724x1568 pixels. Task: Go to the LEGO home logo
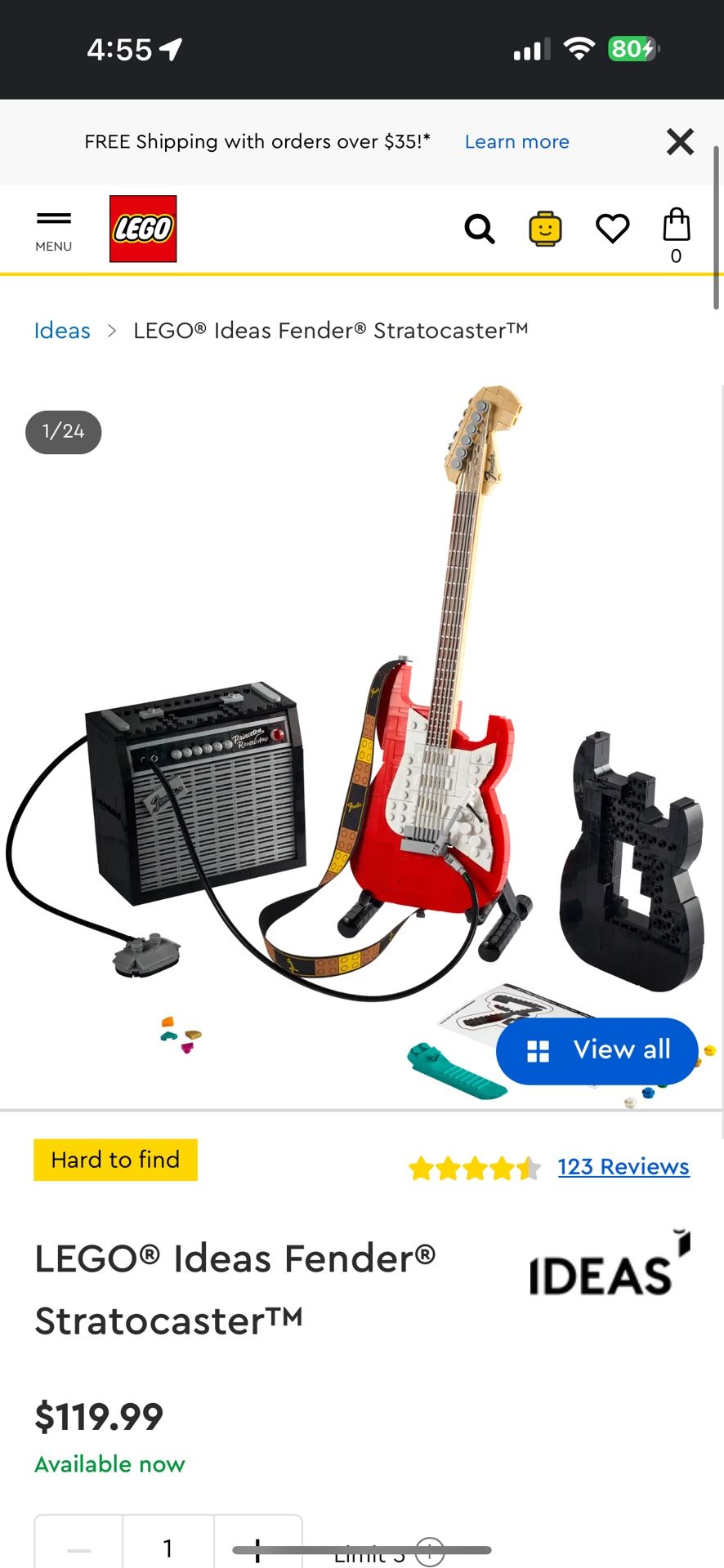[143, 229]
